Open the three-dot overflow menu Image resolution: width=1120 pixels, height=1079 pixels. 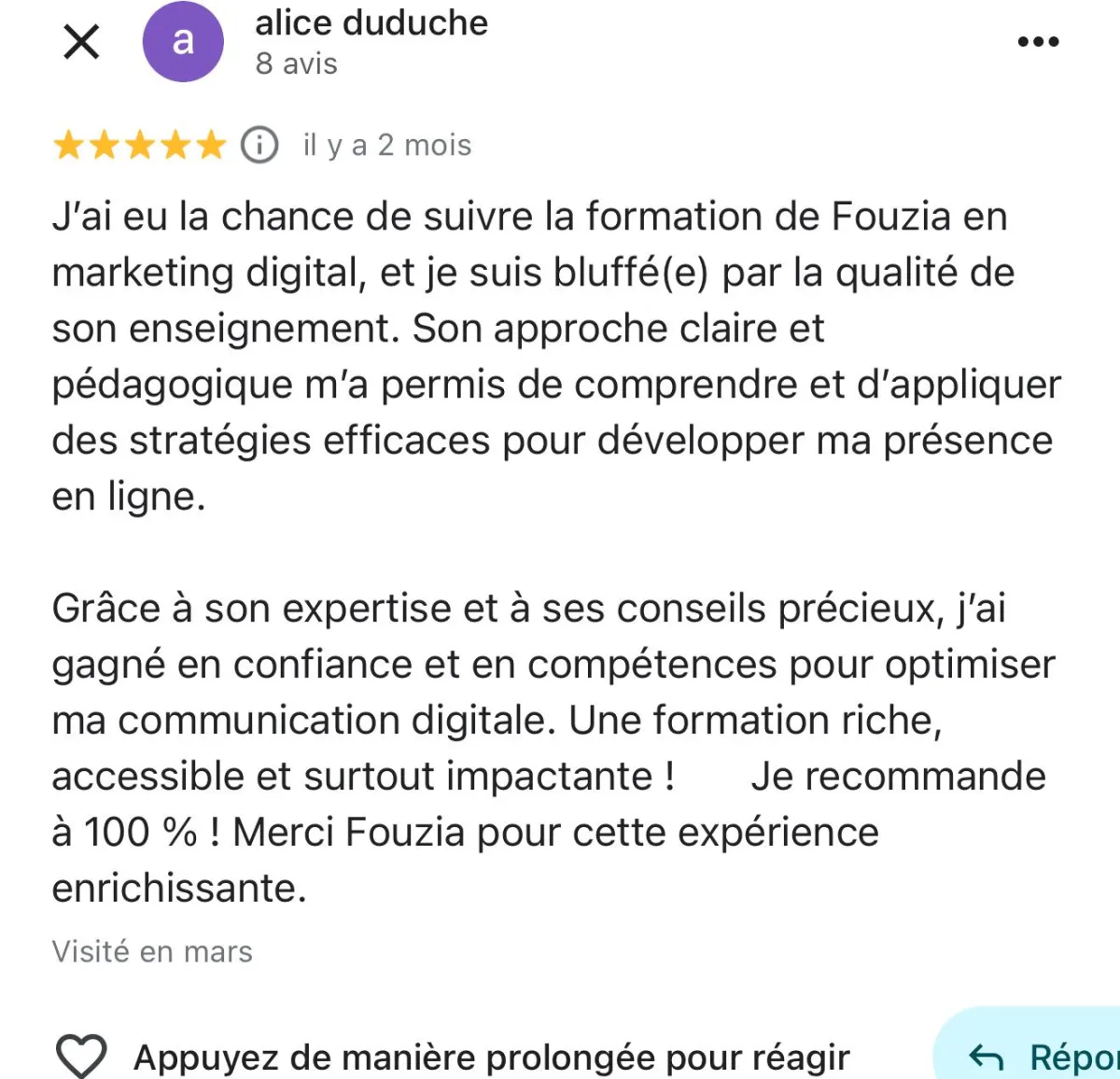pyautogui.click(x=1038, y=42)
